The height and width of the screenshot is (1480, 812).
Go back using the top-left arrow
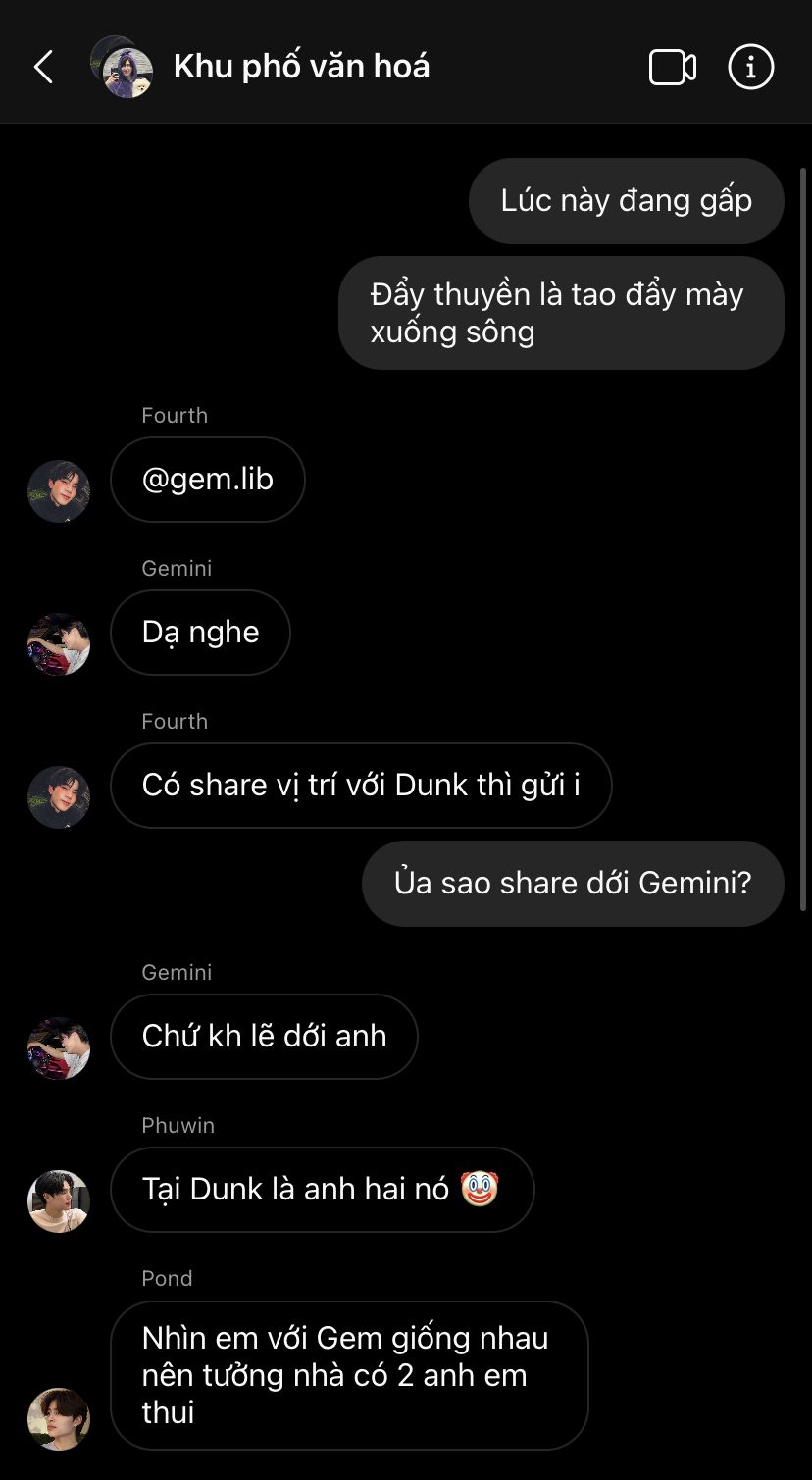coord(43,67)
